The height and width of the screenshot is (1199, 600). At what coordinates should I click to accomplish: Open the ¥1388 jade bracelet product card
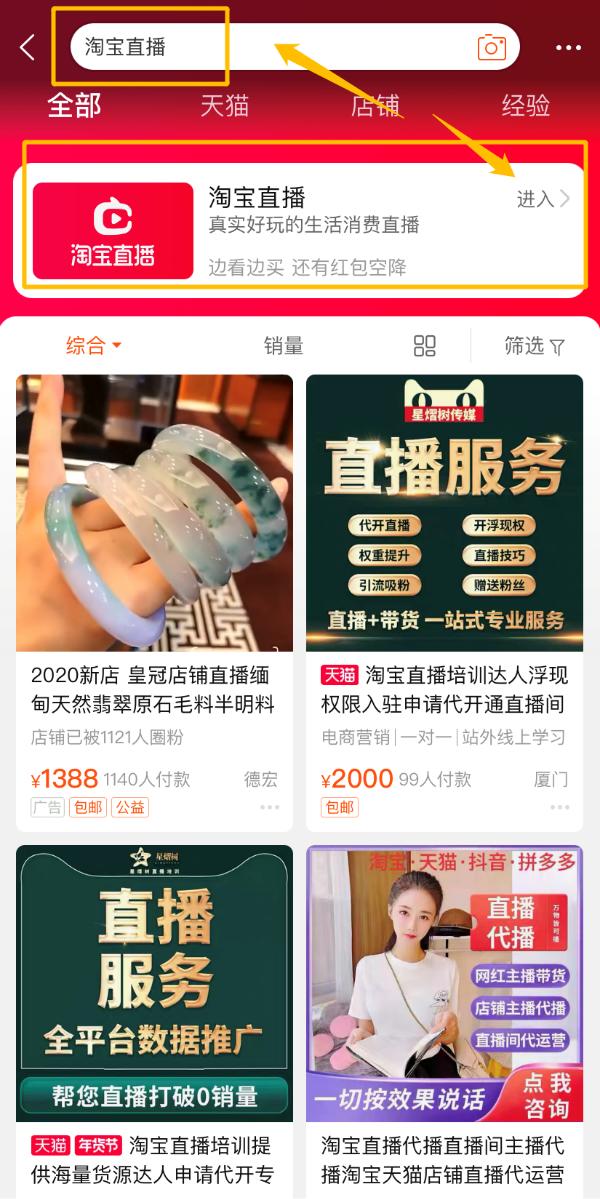pyautogui.click(x=154, y=600)
